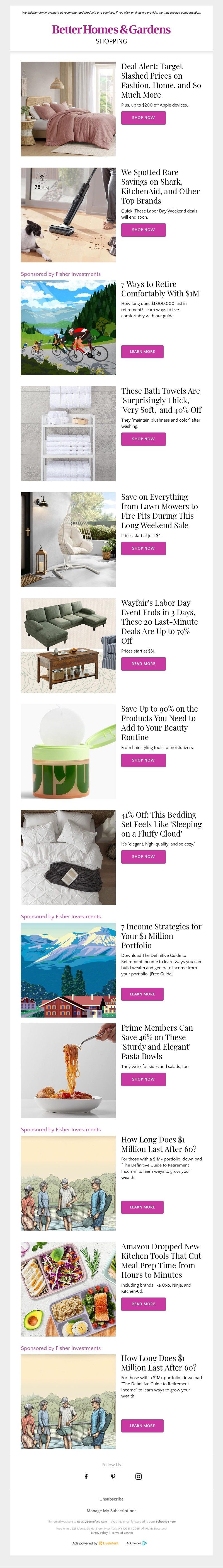Shop the beauty routine savings

click(143, 760)
